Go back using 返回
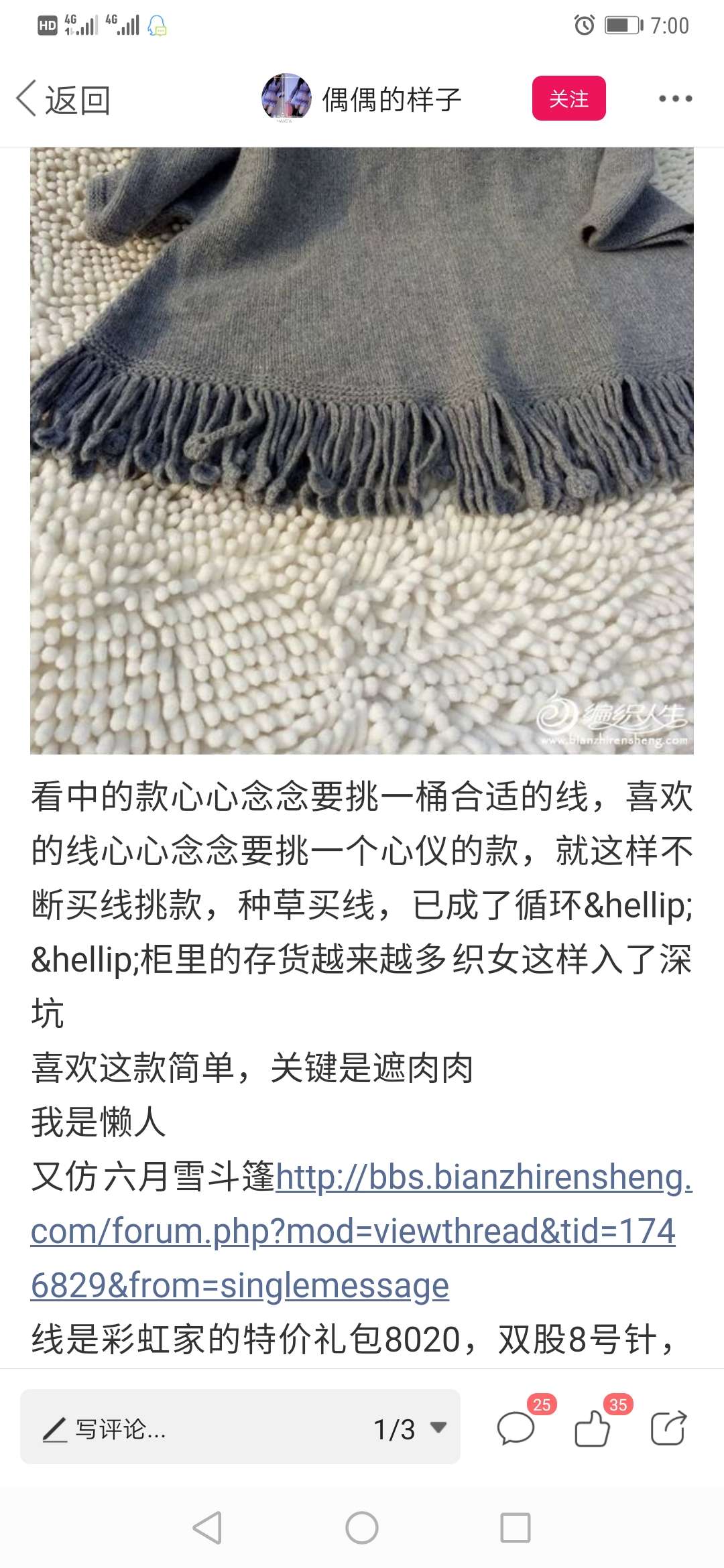This screenshot has height=1568, width=724. [x=64, y=100]
